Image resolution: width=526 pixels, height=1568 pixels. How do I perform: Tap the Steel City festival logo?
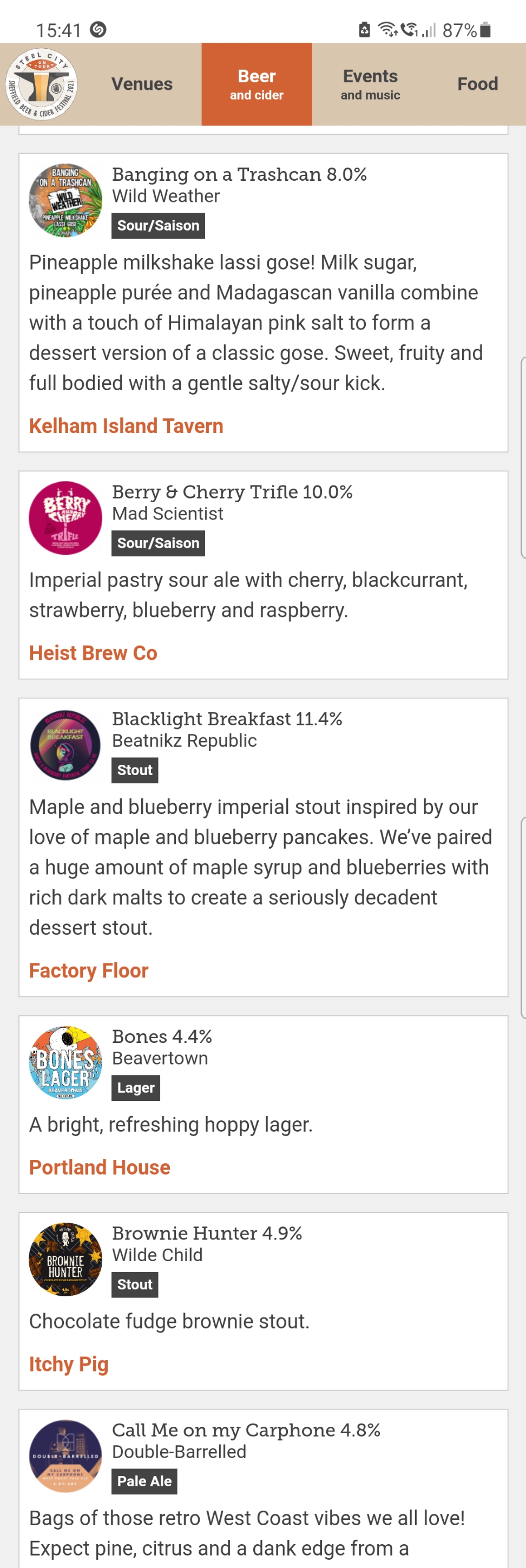point(41,84)
